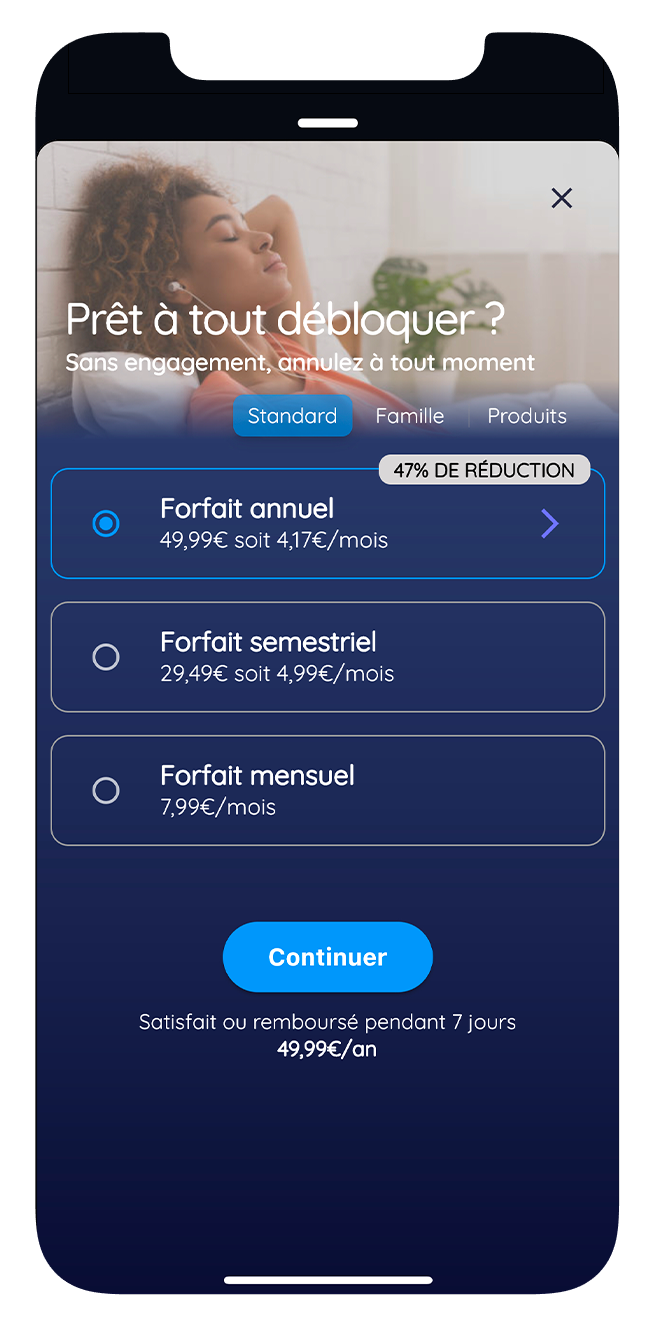Switch to the Produits tab
Viewport: 656px width, 1326px height.
tap(527, 416)
